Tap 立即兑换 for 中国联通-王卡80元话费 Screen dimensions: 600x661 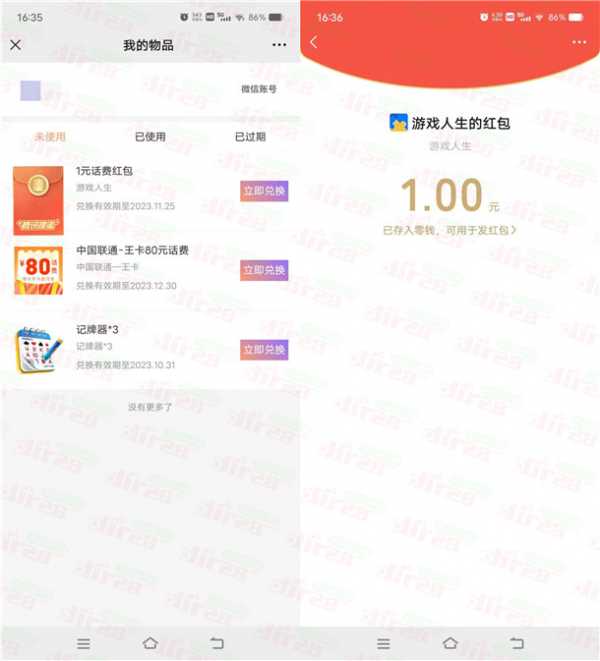pos(264,270)
